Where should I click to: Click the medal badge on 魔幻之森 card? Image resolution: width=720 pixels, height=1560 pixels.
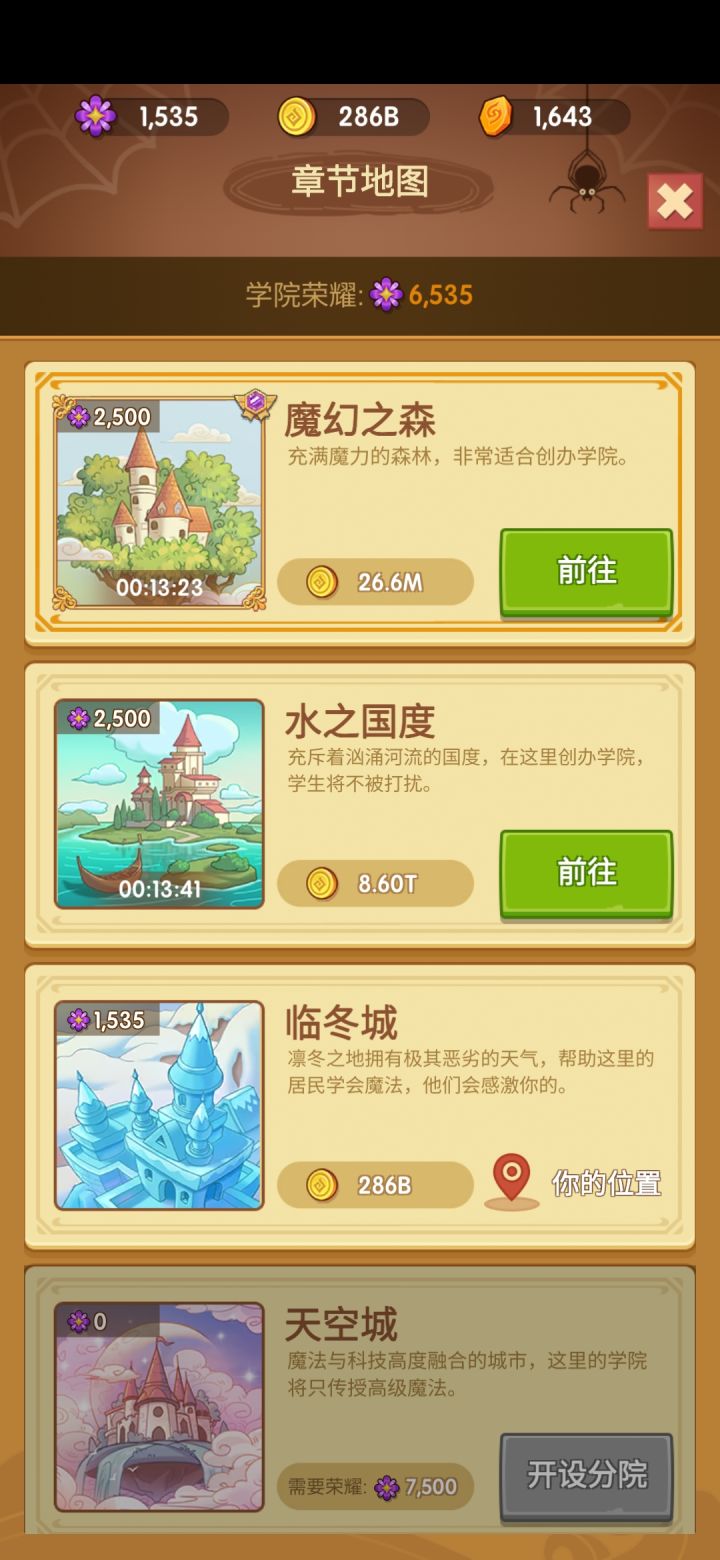(256, 400)
